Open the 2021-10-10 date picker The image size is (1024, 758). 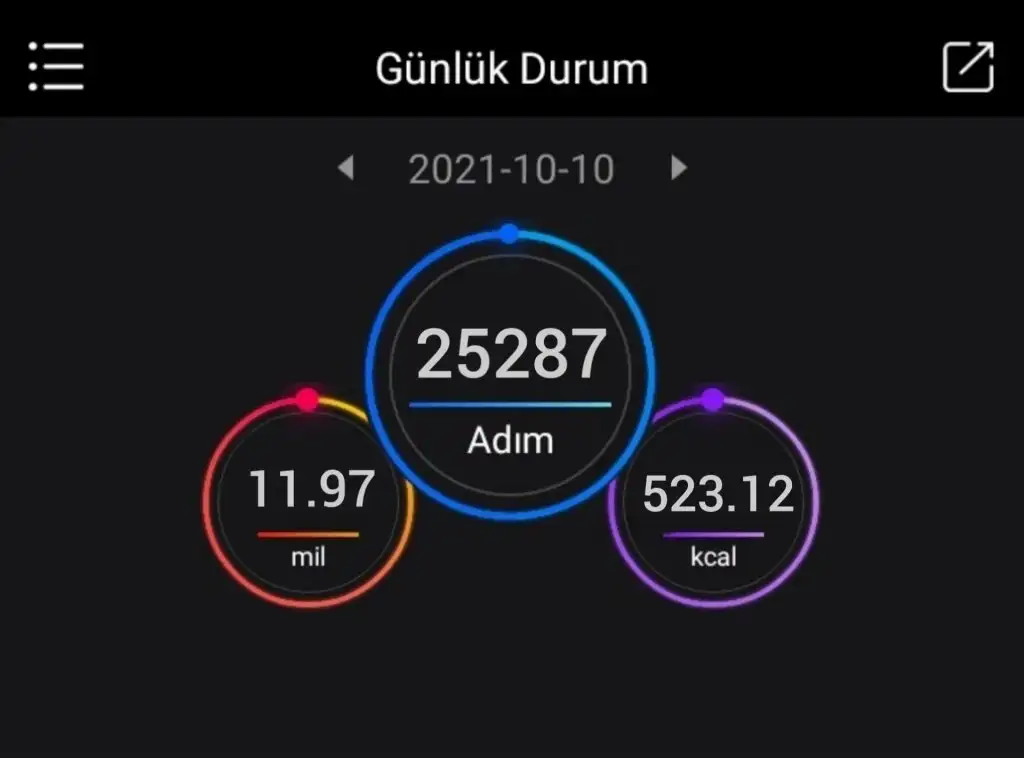[x=511, y=169]
